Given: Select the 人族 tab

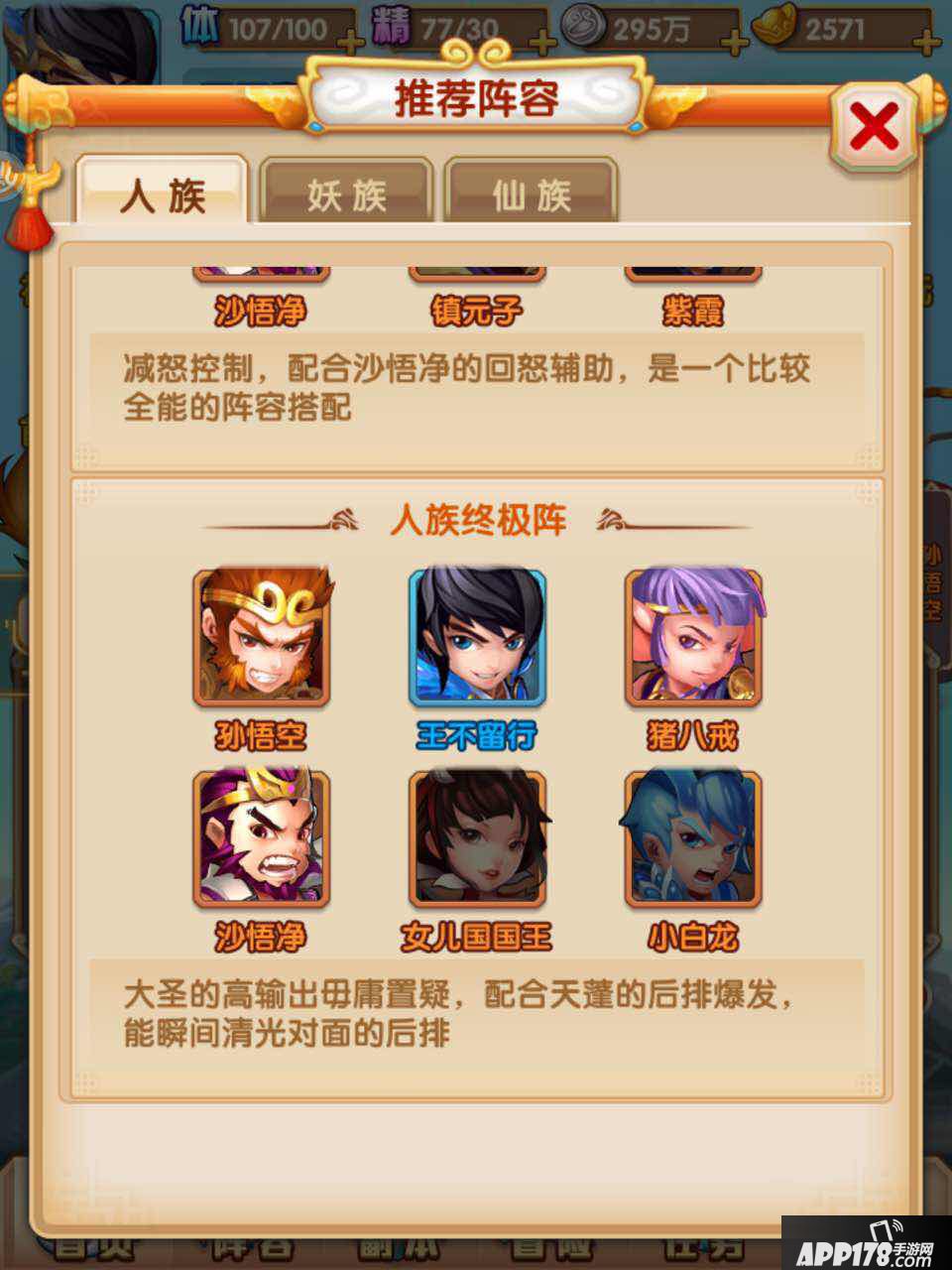Looking at the screenshot, I should (x=162, y=192).
